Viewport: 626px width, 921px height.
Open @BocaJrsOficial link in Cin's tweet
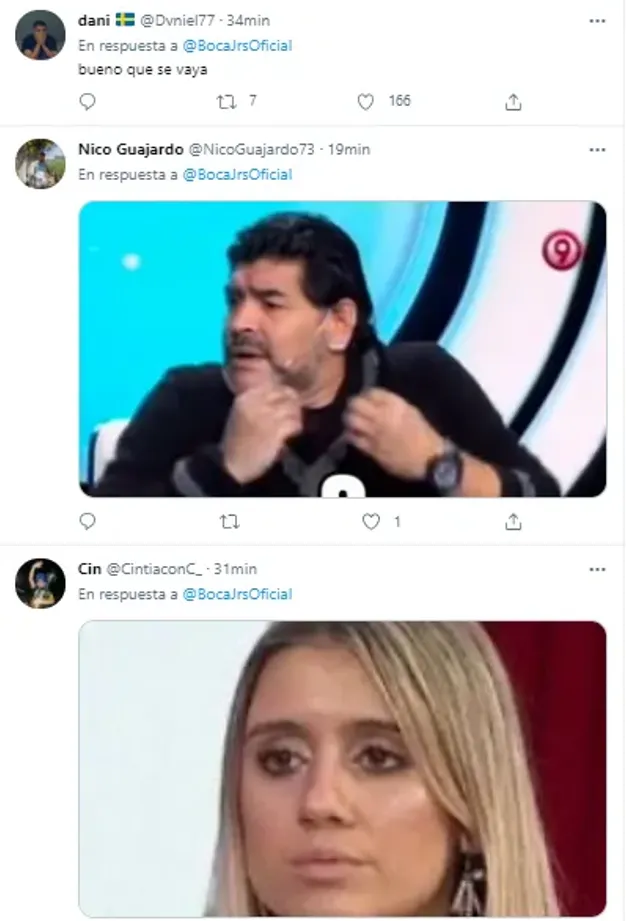click(237, 594)
